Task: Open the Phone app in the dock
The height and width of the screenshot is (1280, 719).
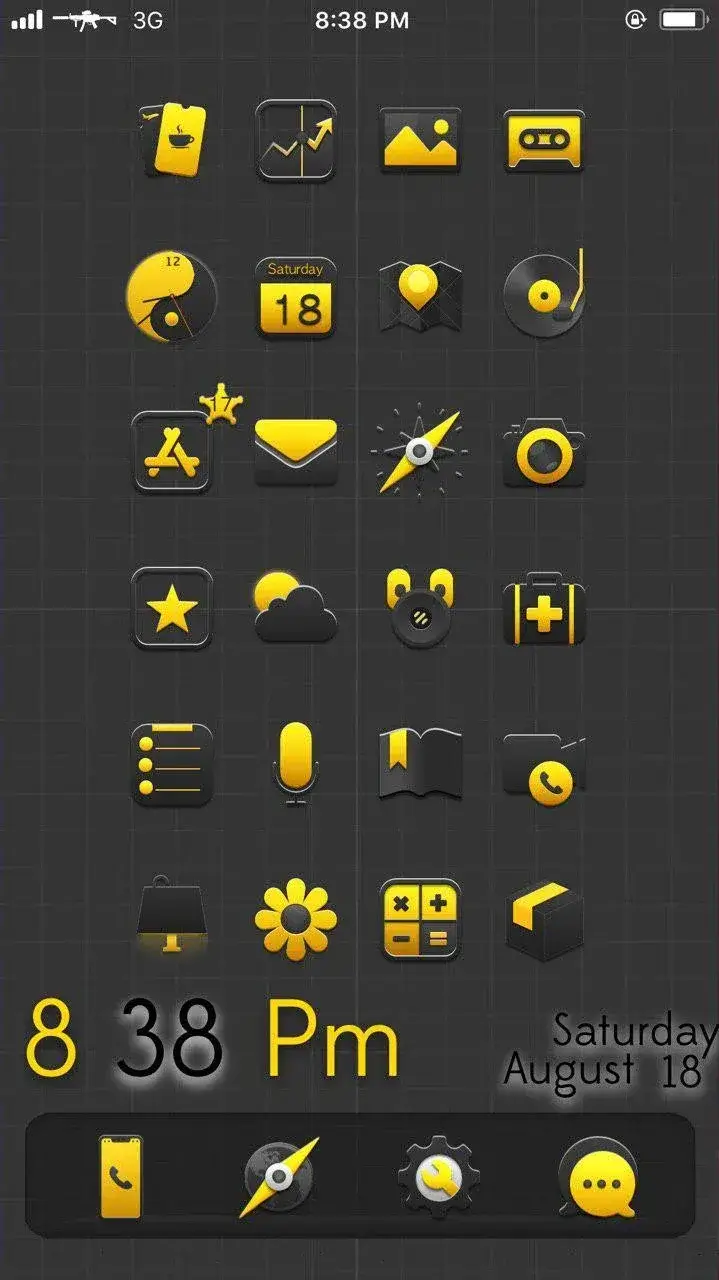Action: 121,1176
